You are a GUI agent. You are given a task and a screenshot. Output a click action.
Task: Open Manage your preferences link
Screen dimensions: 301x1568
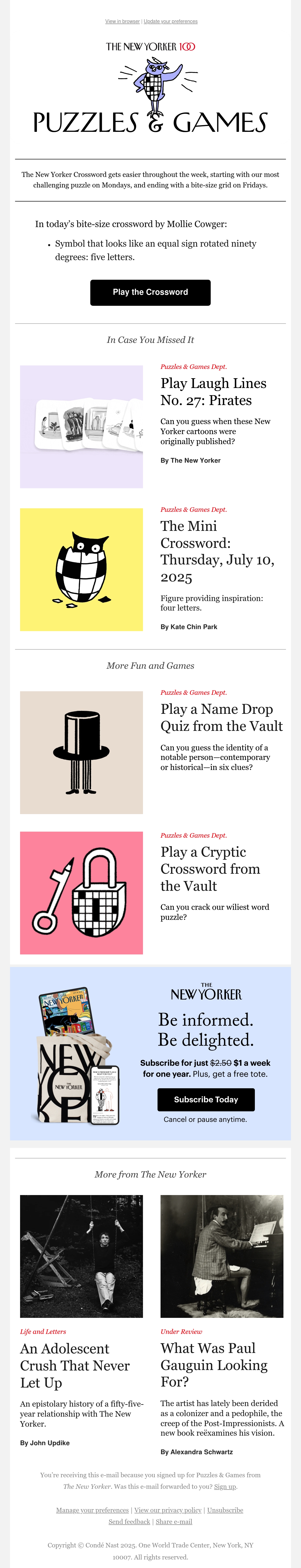click(x=93, y=1510)
